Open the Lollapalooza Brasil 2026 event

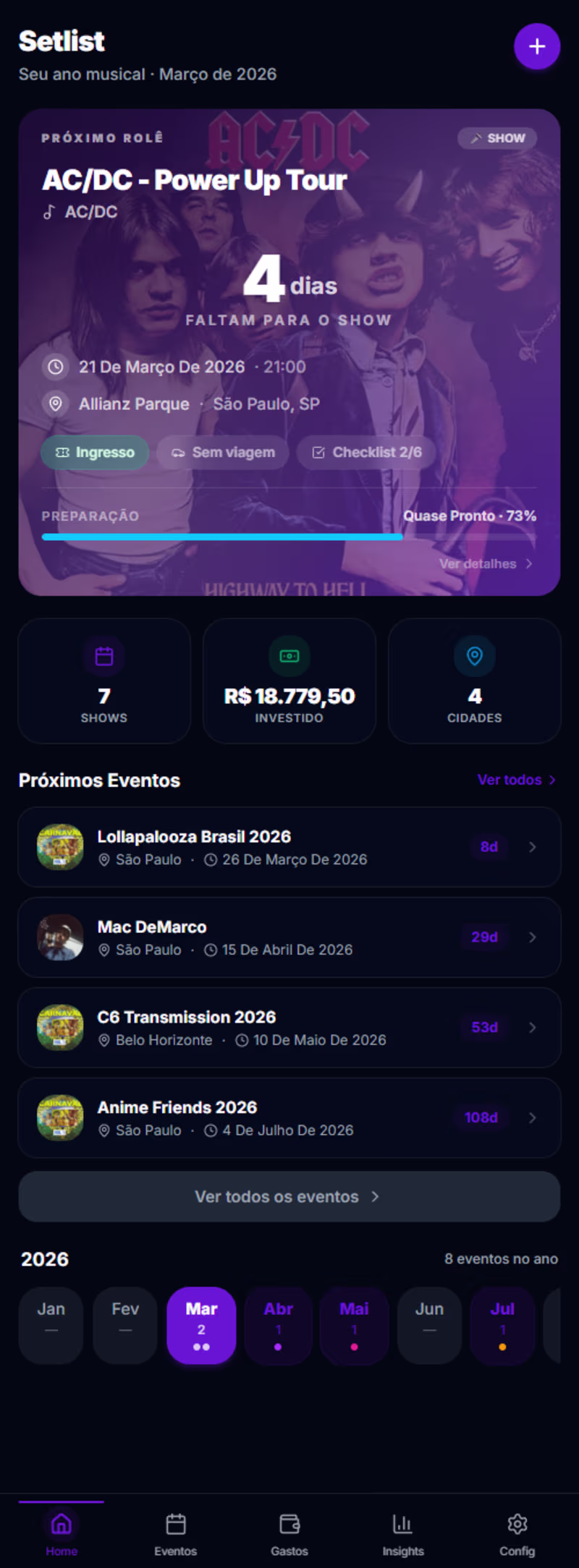[289, 847]
